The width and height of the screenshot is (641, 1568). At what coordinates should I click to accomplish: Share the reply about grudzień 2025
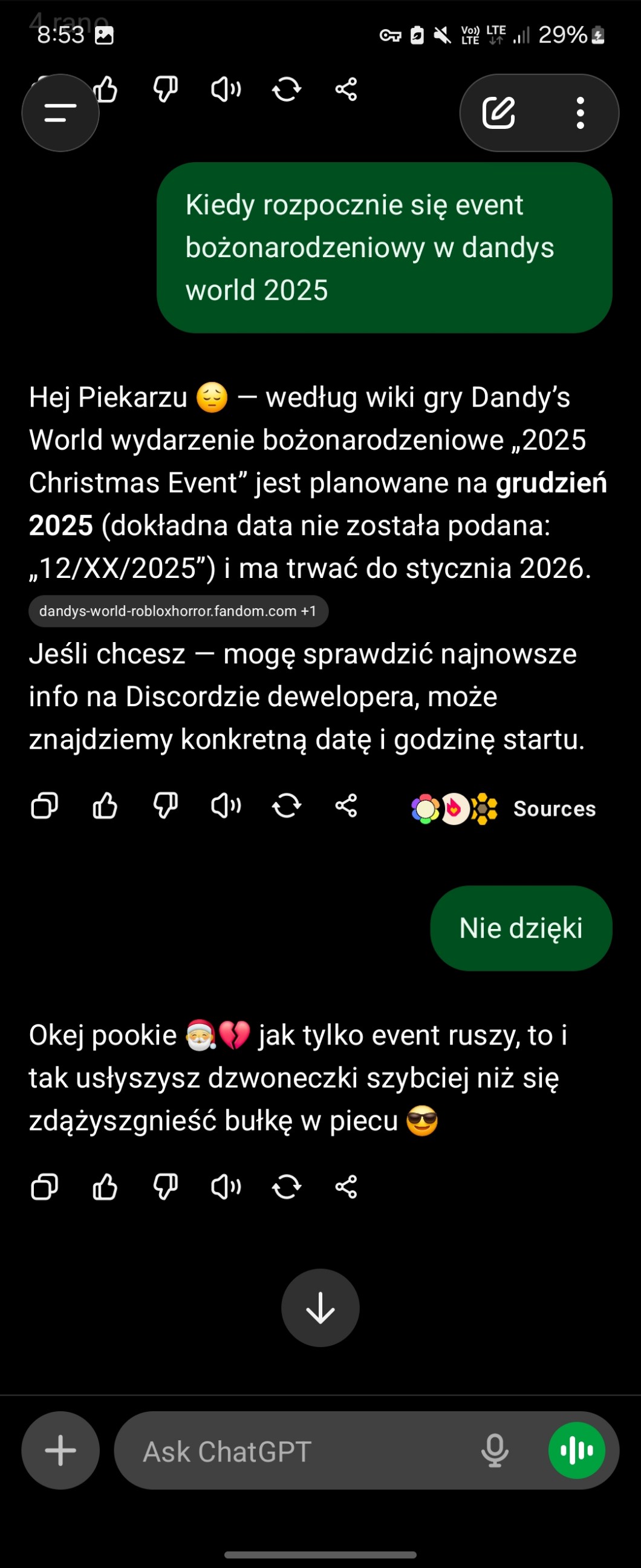(346, 806)
